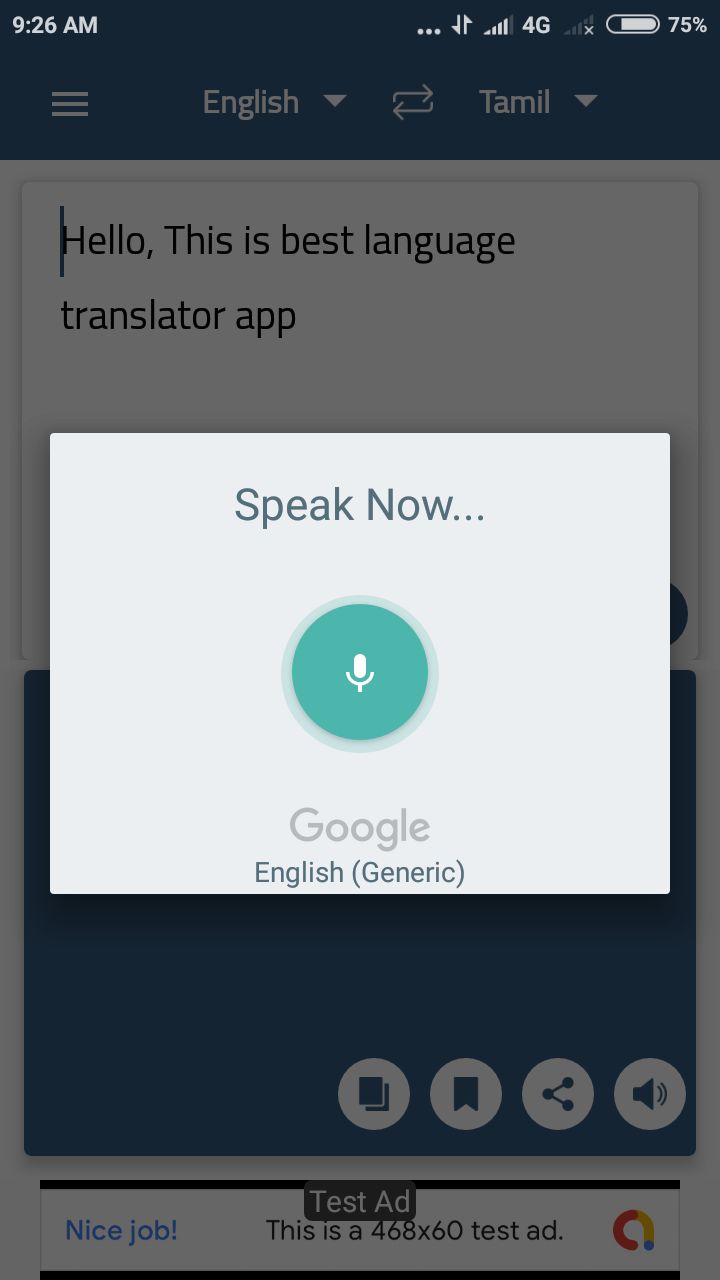Tap the microphone button to speak
The image size is (720, 1280).
pos(360,672)
